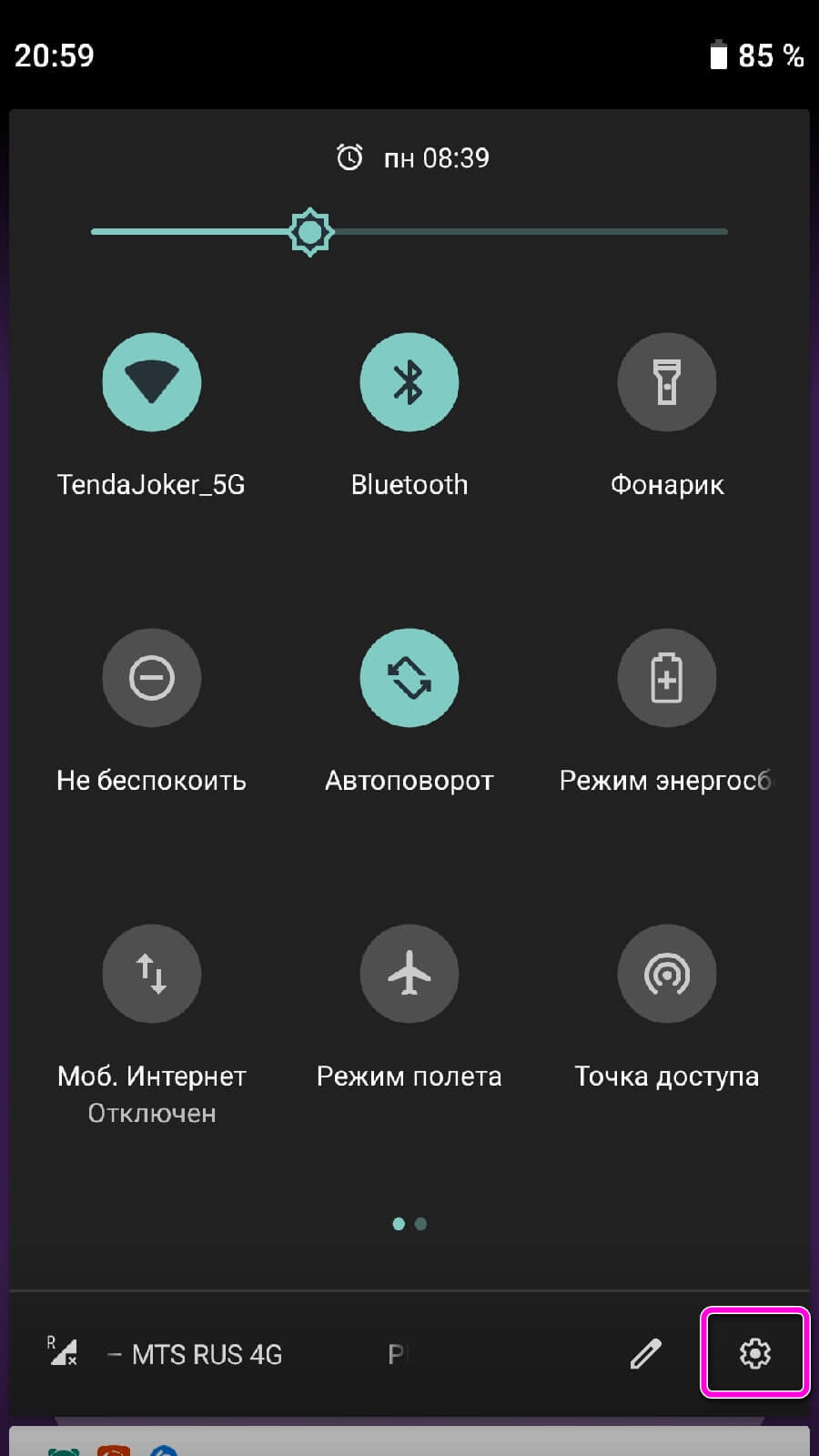The height and width of the screenshot is (1456, 819).
Task: Enable Режим полета airplane mode
Action: point(409,974)
